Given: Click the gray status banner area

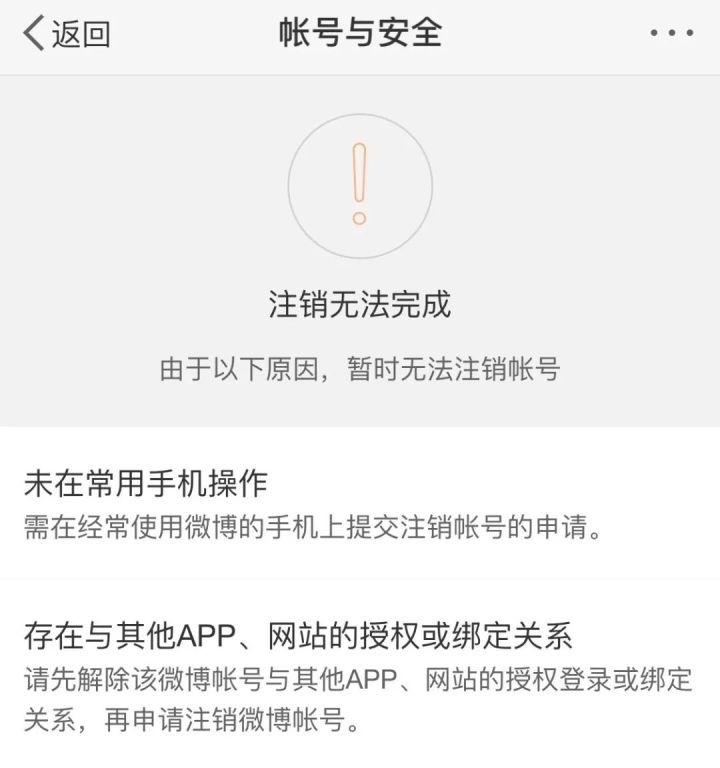Looking at the screenshot, I should [x=360, y=250].
